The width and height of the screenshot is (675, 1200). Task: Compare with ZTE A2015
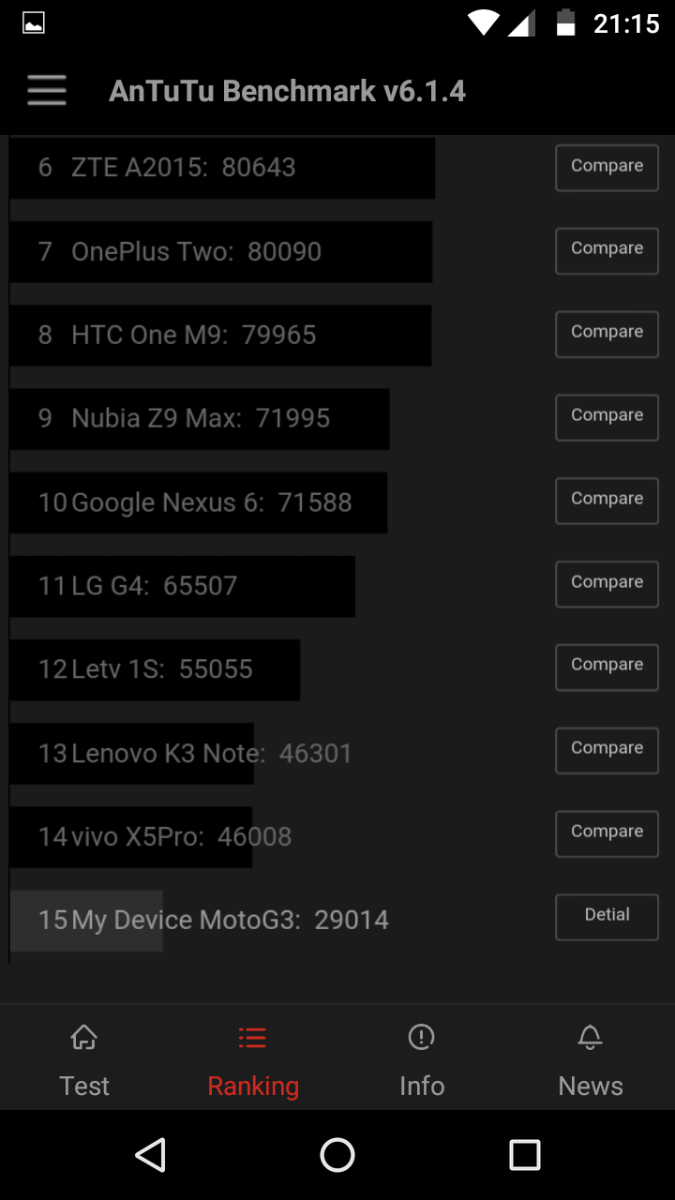(606, 167)
